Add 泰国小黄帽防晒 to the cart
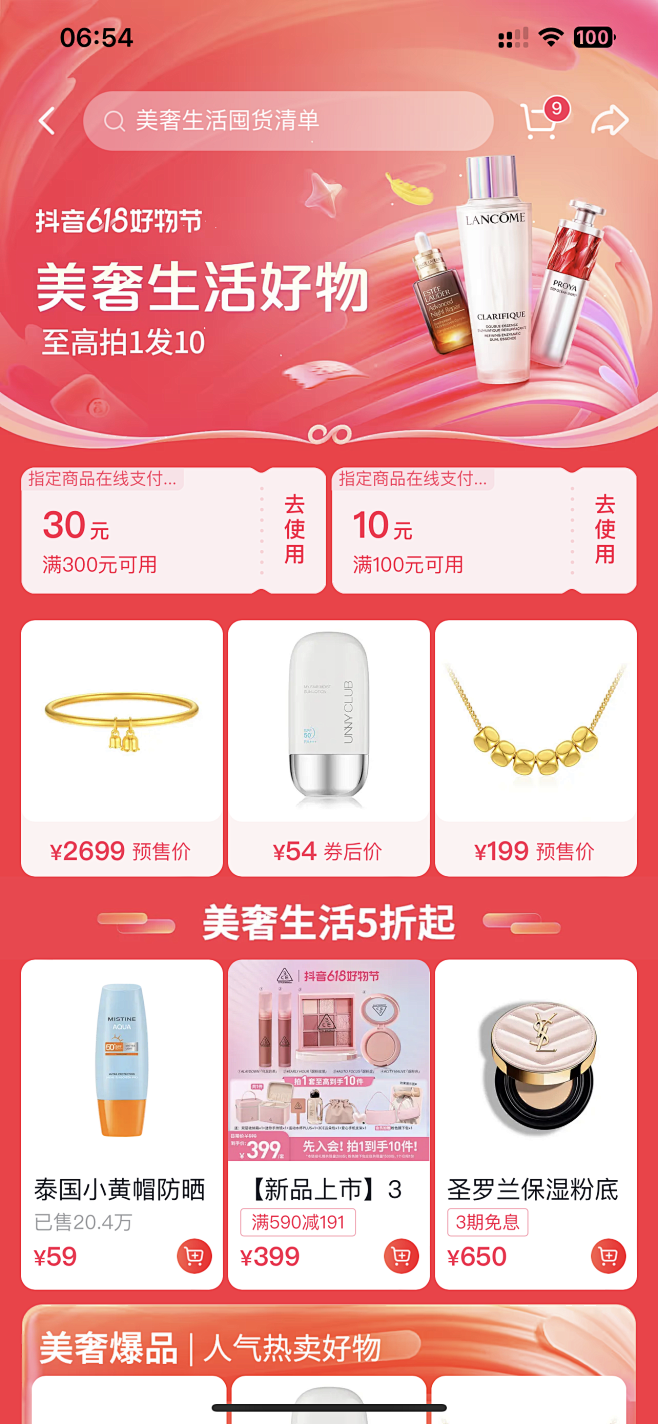This screenshot has height=1424, width=658. (x=194, y=1256)
